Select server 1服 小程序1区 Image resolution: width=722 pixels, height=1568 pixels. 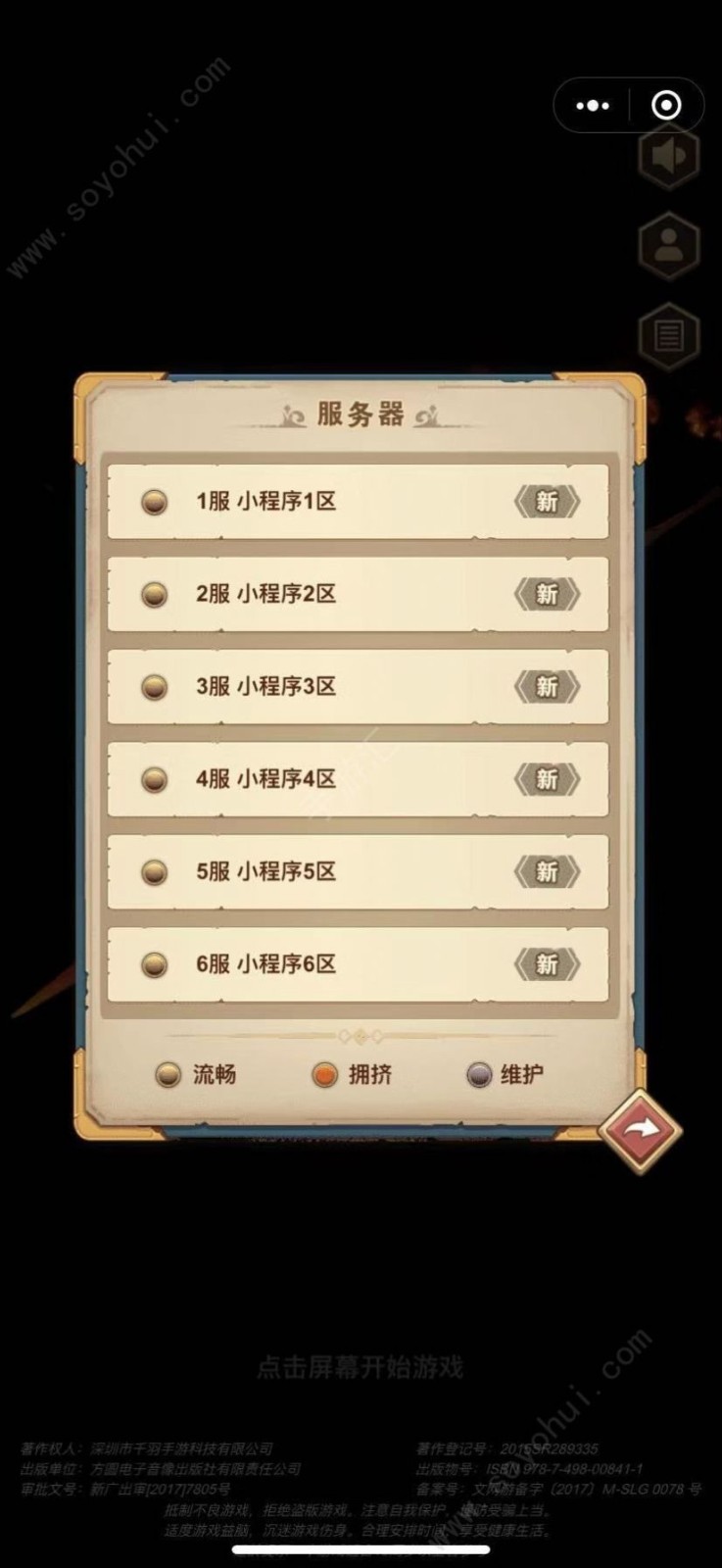(x=358, y=502)
